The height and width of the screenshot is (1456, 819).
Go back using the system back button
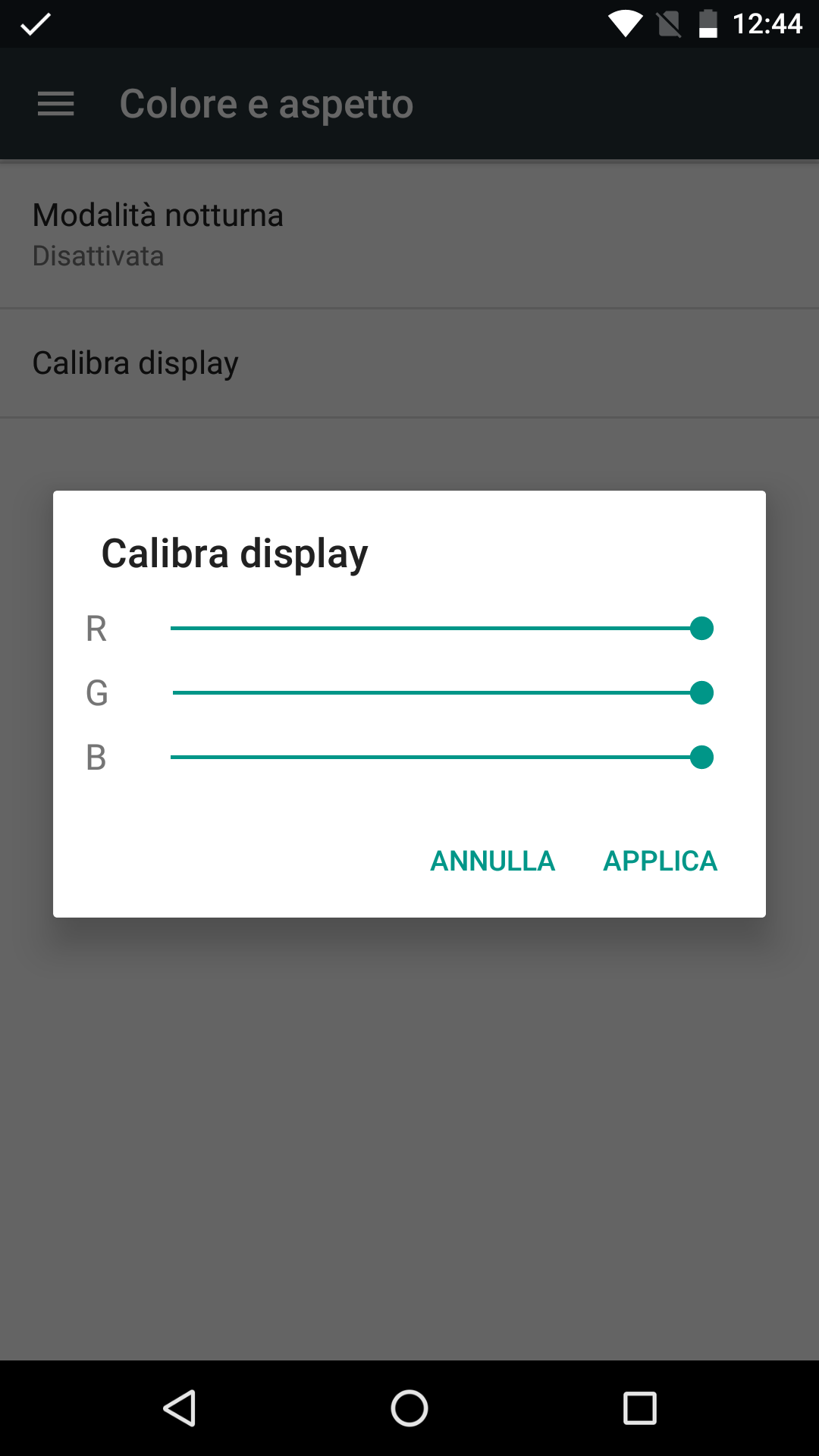pyautogui.click(x=180, y=1408)
